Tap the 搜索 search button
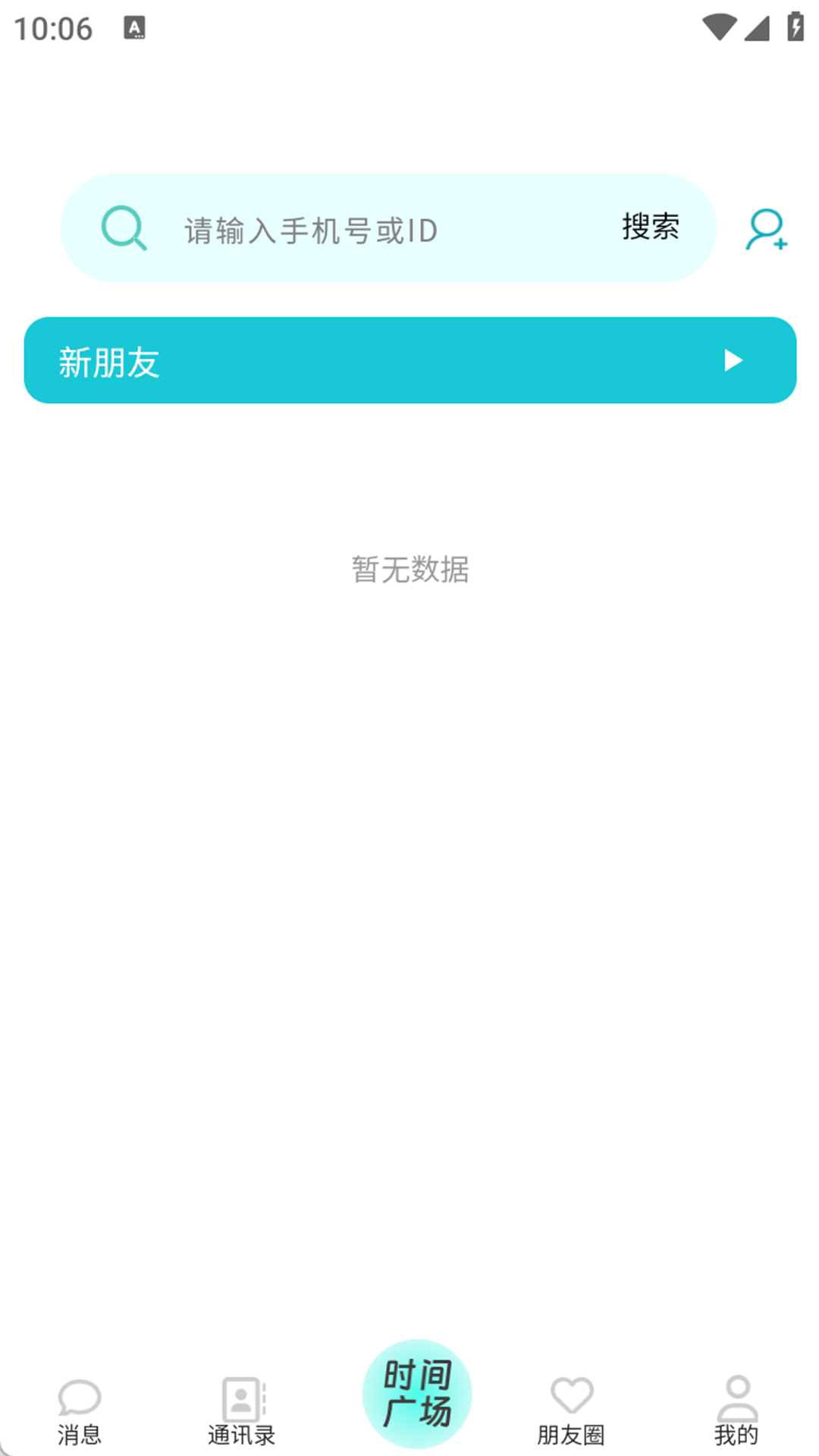The width and height of the screenshot is (819, 1456). click(650, 227)
